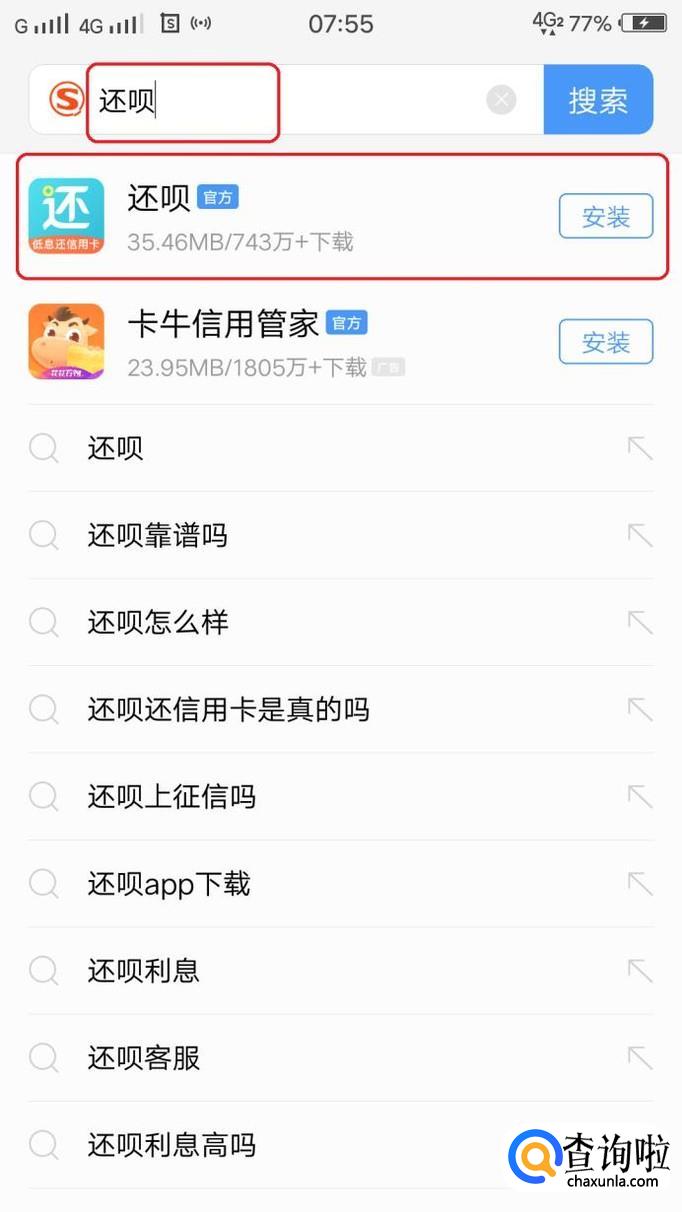This screenshot has width=682, height=1212.
Task: Install the 还呗 app
Action: click(x=605, y=217)
